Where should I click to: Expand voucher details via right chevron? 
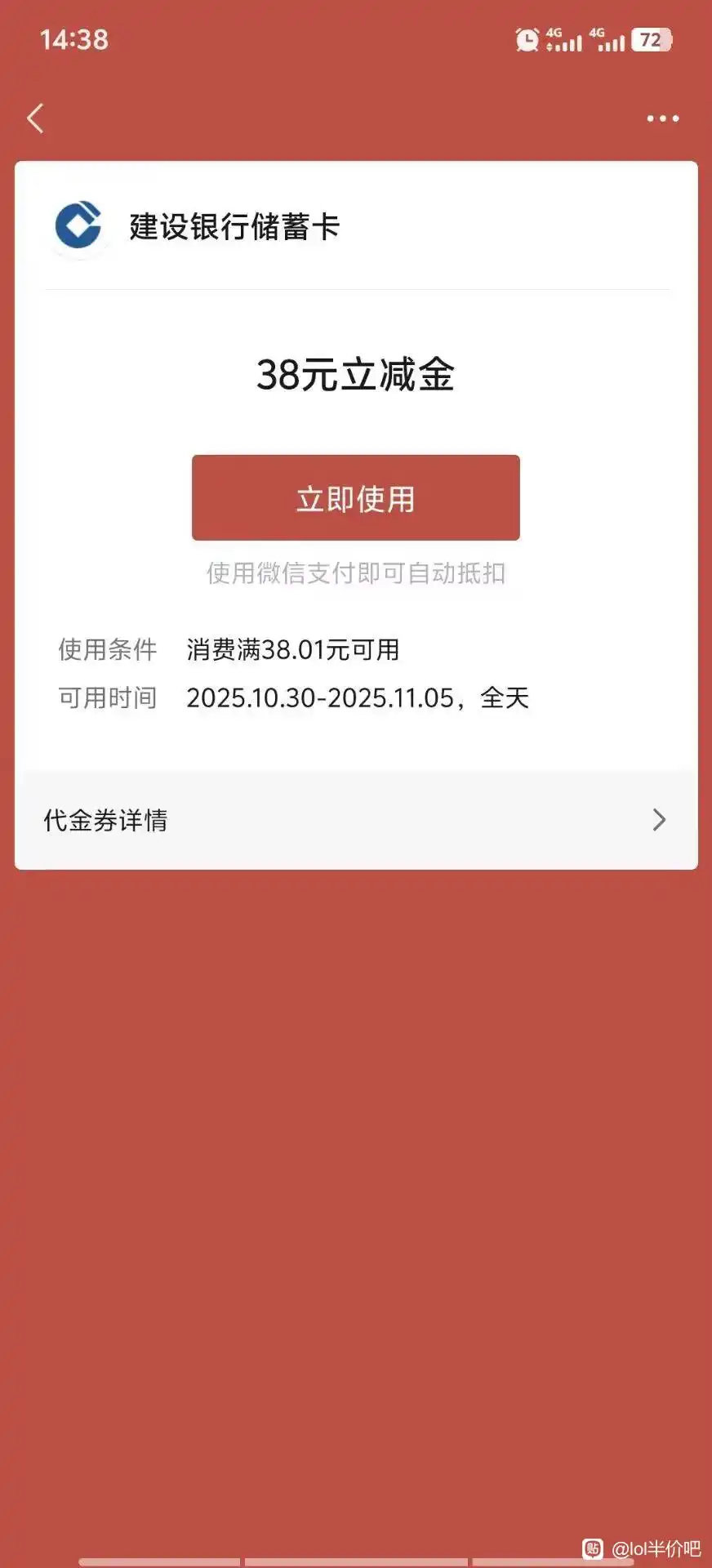pyautogui.click(x=659, y=820)
